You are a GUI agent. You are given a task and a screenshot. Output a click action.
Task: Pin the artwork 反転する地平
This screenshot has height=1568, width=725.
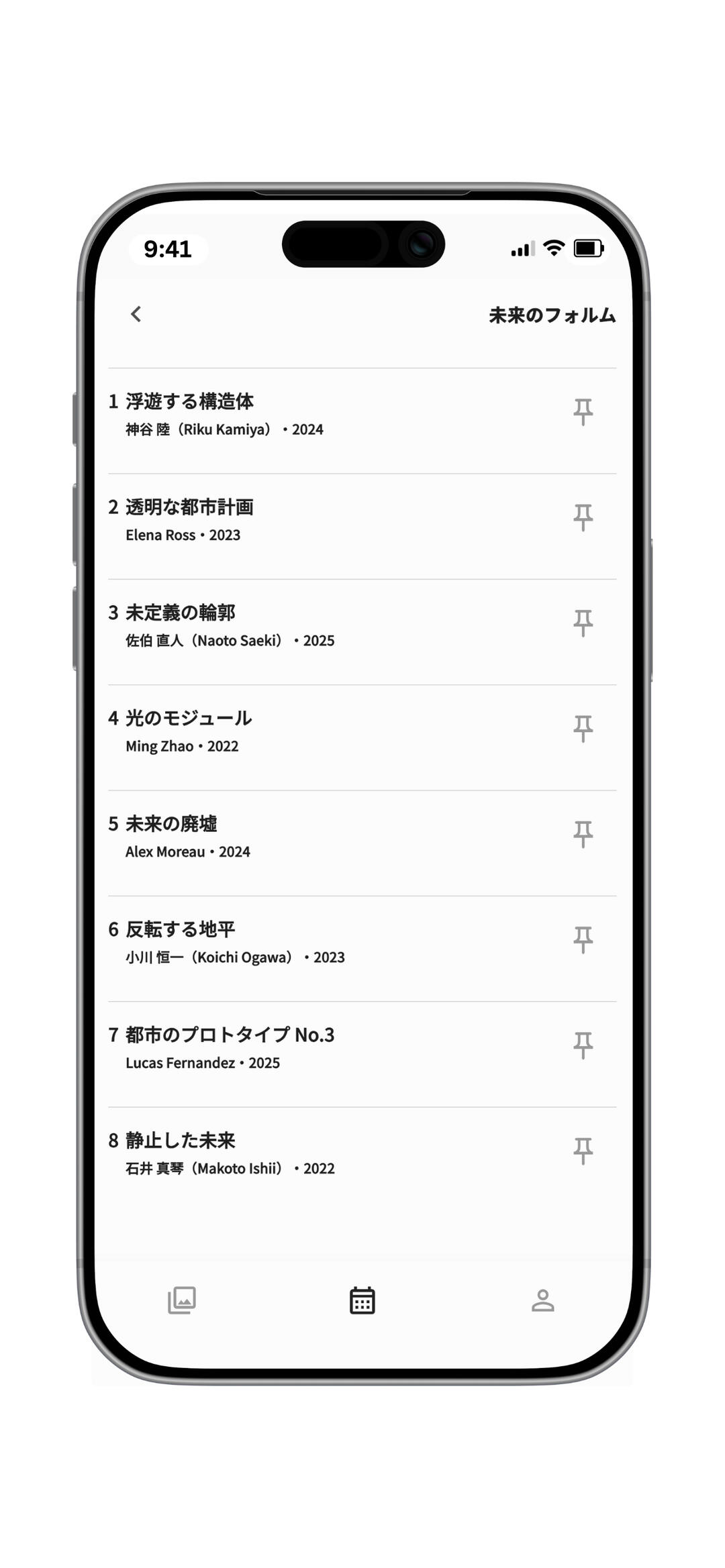pyautogui.click(x=583, y=939)
